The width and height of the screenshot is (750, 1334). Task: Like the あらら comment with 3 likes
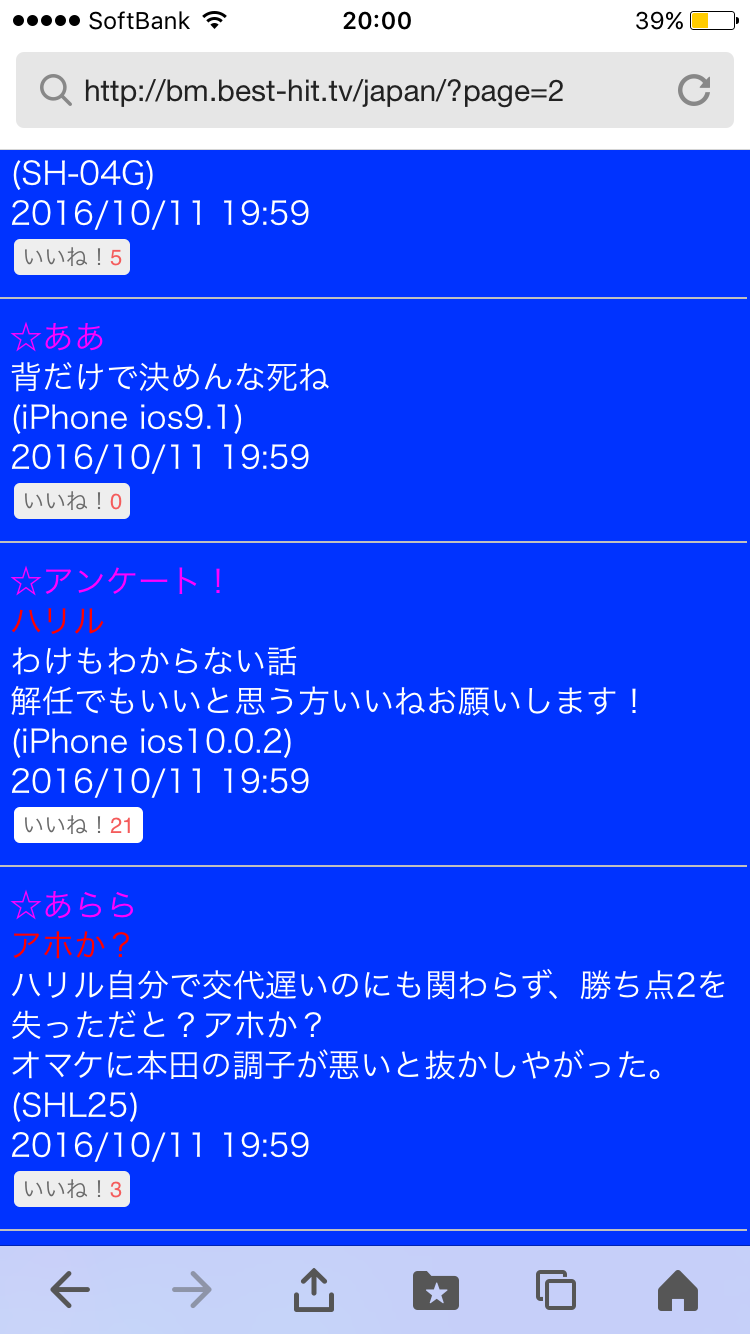(72, 1189)
